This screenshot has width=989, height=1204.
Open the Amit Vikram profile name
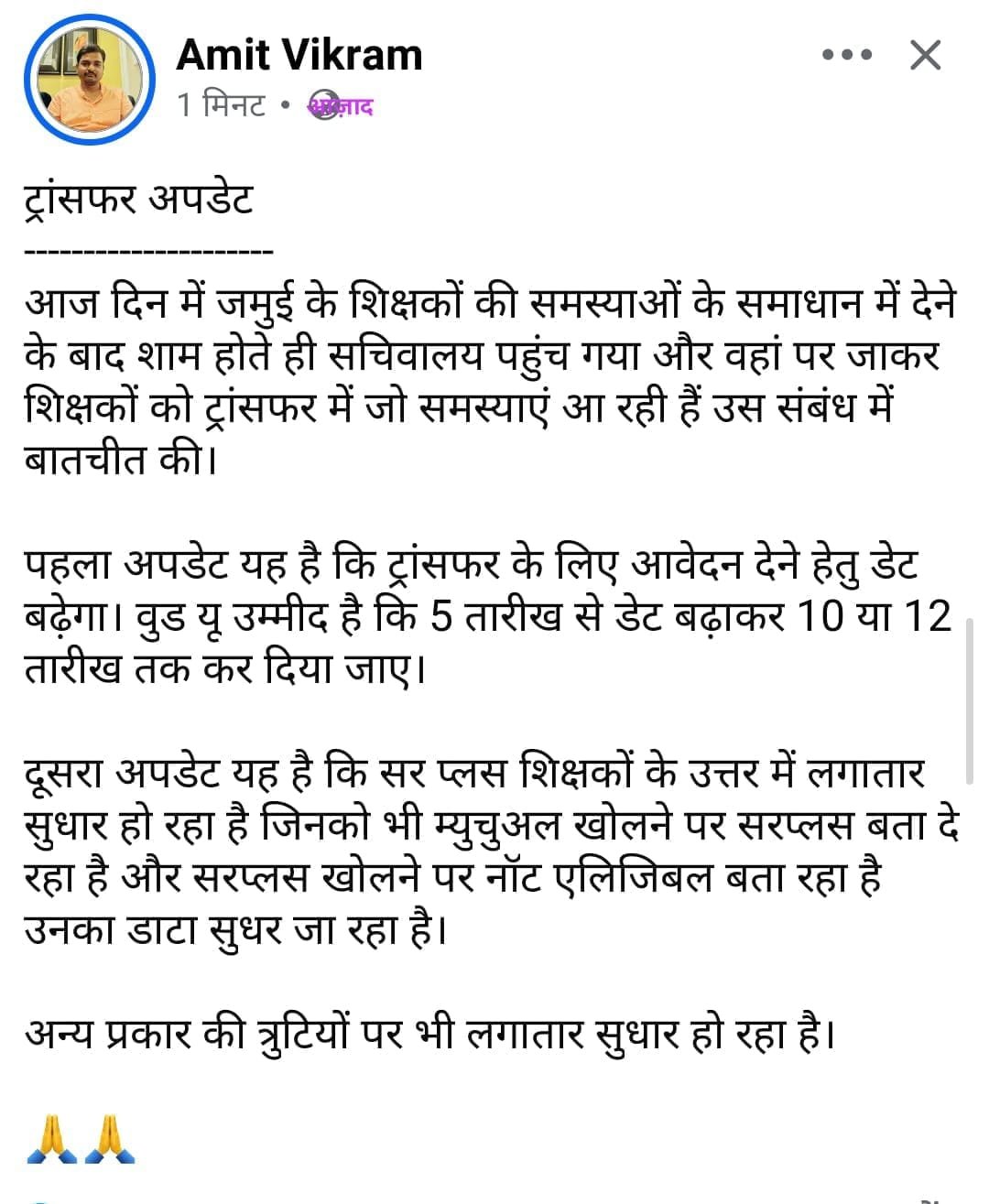point(299,55)
